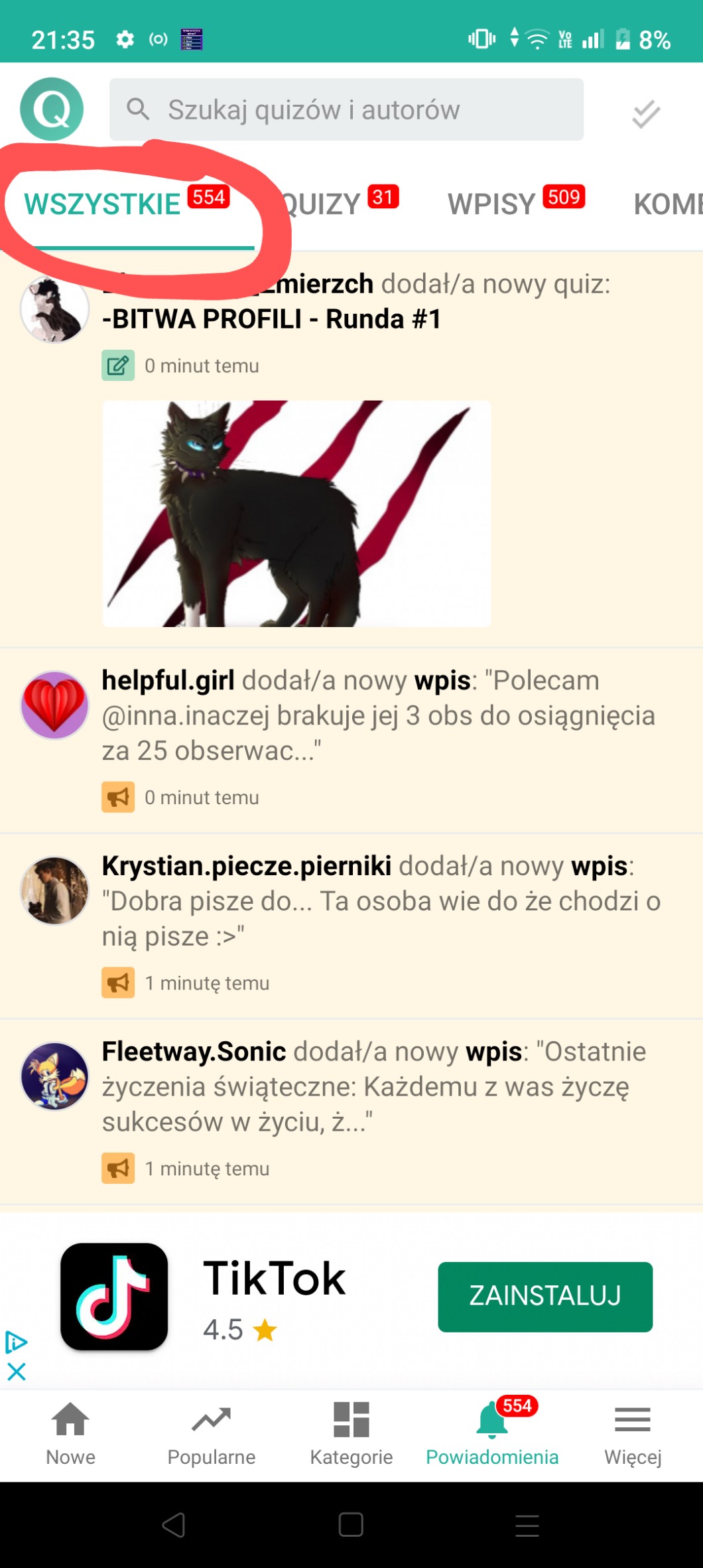Close the TikTok ad banner
This screenshot has width=703, height=1568.
pos(16,1372)
